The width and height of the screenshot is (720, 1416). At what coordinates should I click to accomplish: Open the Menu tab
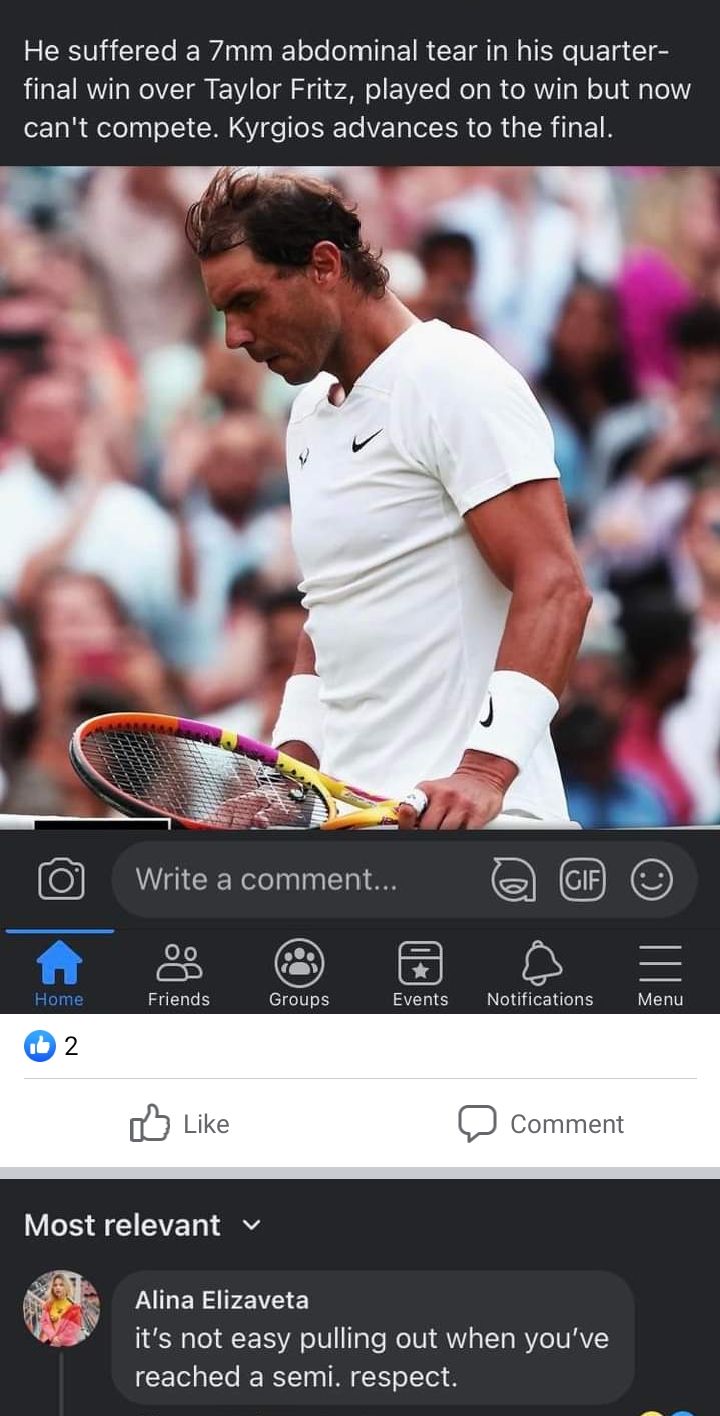(x=660, y=974)
